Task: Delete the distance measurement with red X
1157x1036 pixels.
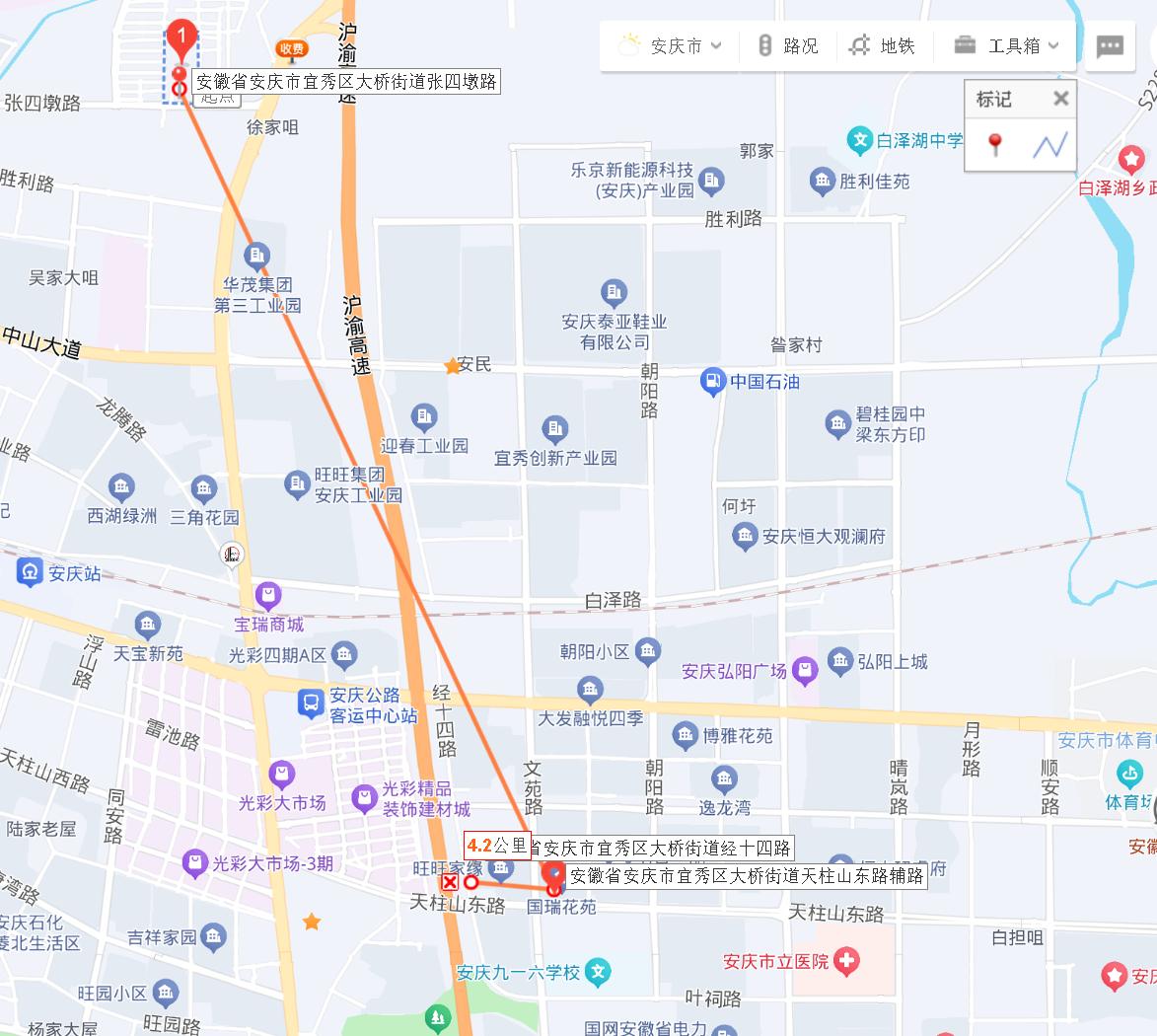Action: tap(450, 882)
